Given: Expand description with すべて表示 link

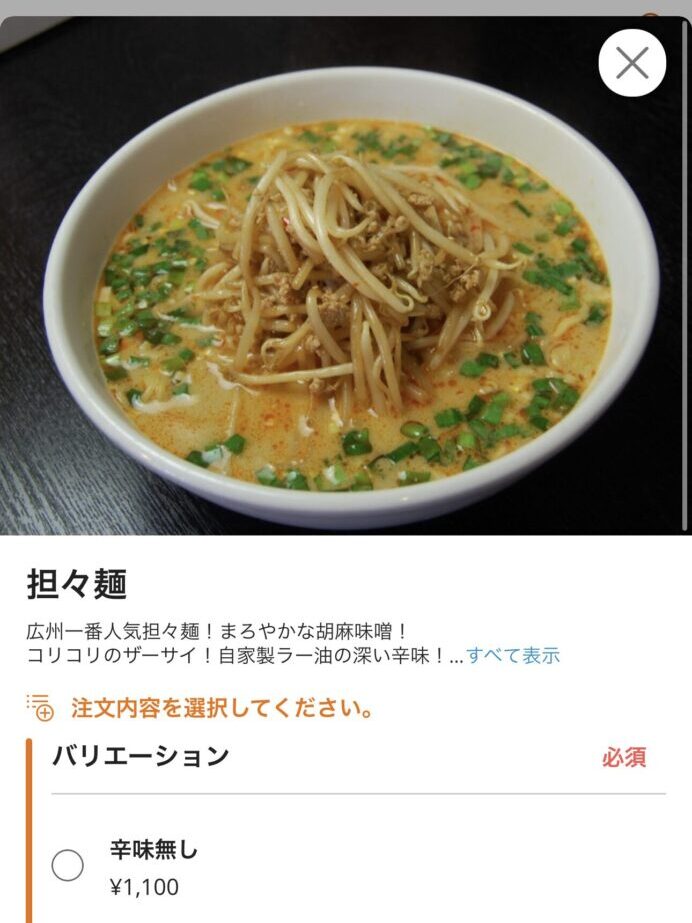Looking at the screenshot, I should (x=513, y=656).
